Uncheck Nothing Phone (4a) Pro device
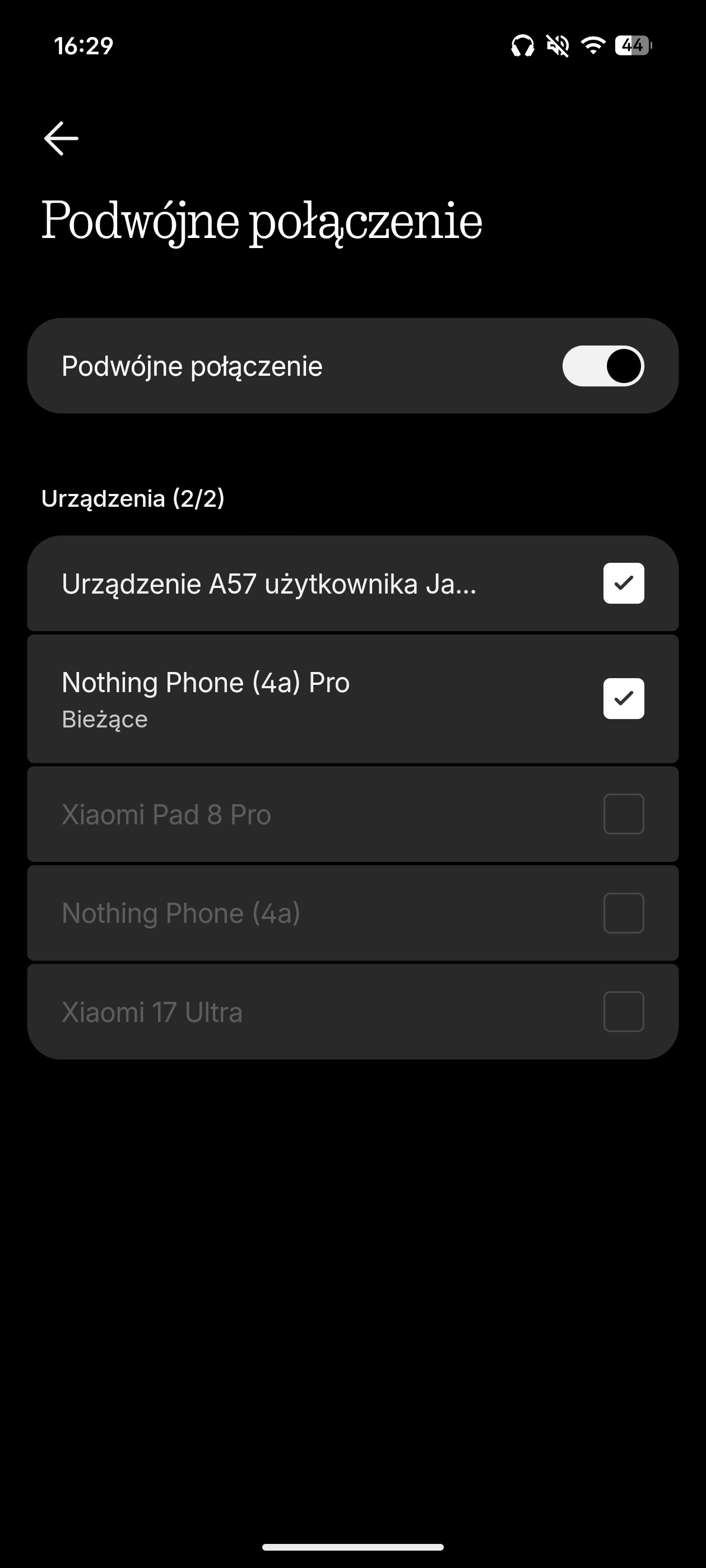The width and height of the screenshot is (706, 1568). pyautogui.click(x=623, y=698)
